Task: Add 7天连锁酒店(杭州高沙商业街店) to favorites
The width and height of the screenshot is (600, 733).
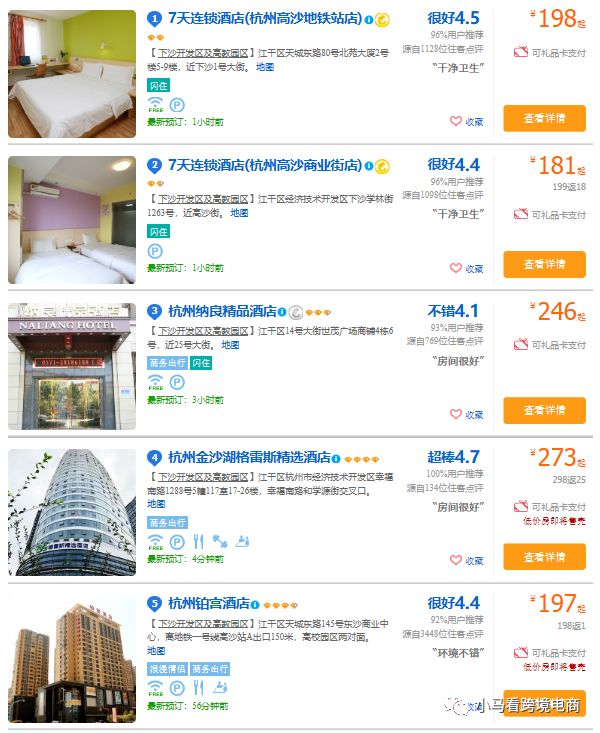Action: tap(466, 268)
